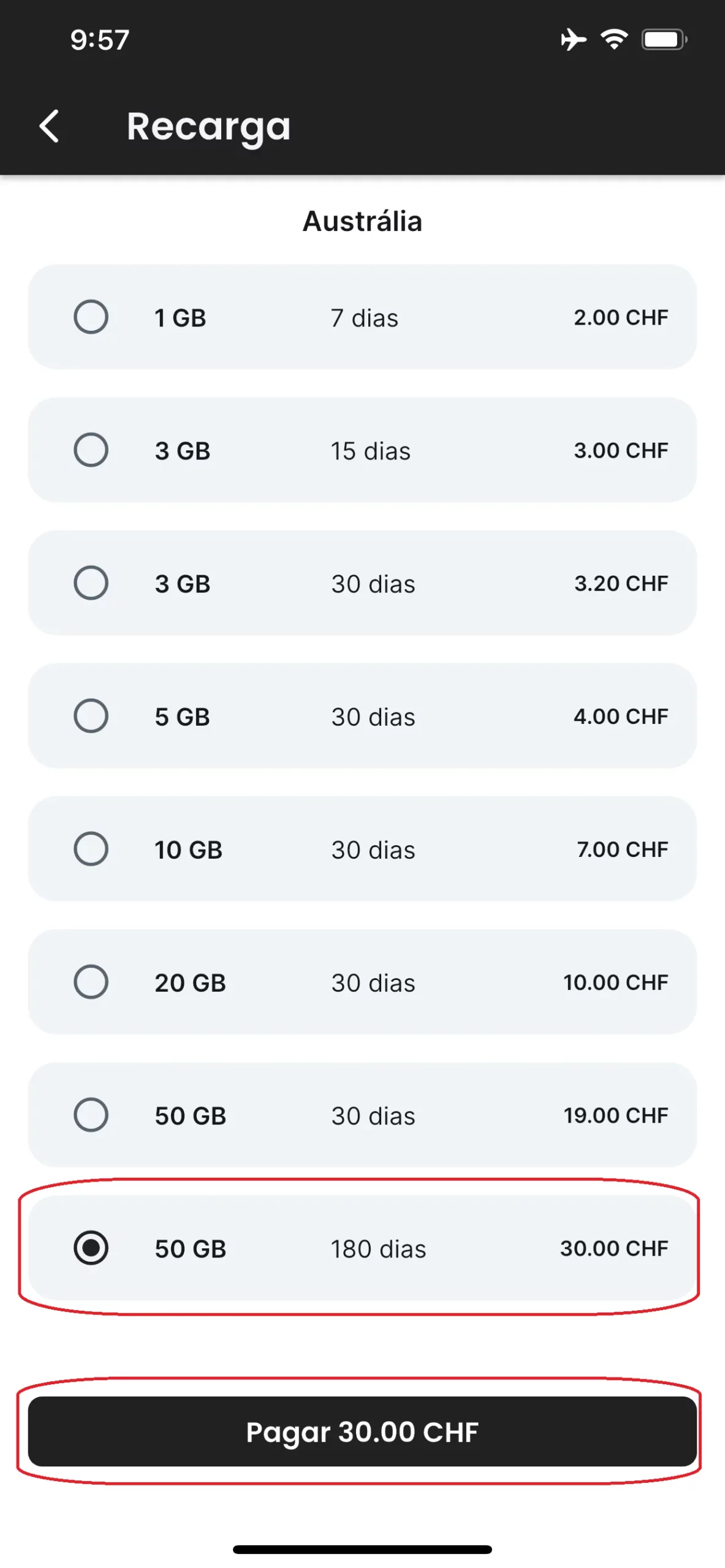Image resolution: width=725 pixels, height=1568 pixels.
Task: Select the 50 GB 30 dias plan
Action: [x=91, y=1114]
